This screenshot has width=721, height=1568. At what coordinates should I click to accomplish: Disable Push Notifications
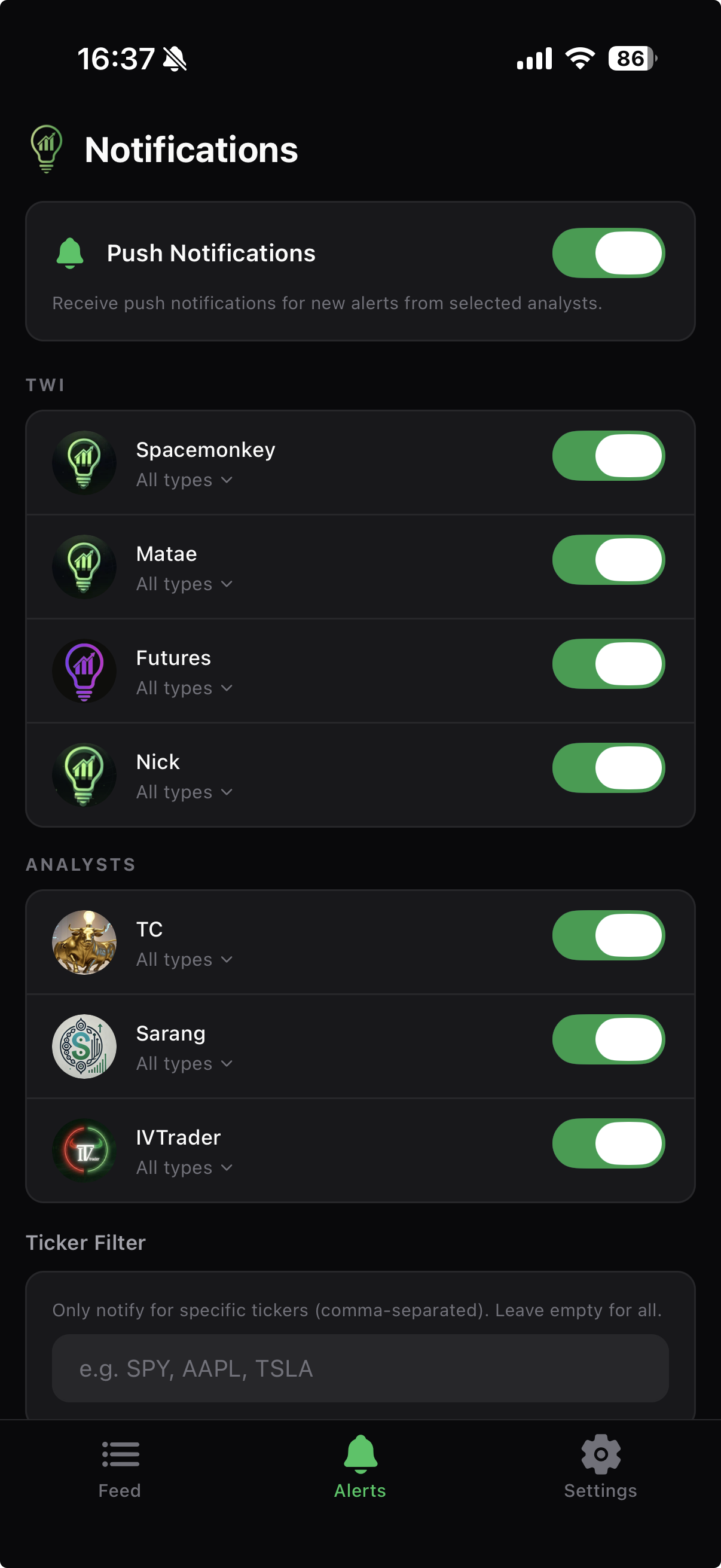(608, 252)
